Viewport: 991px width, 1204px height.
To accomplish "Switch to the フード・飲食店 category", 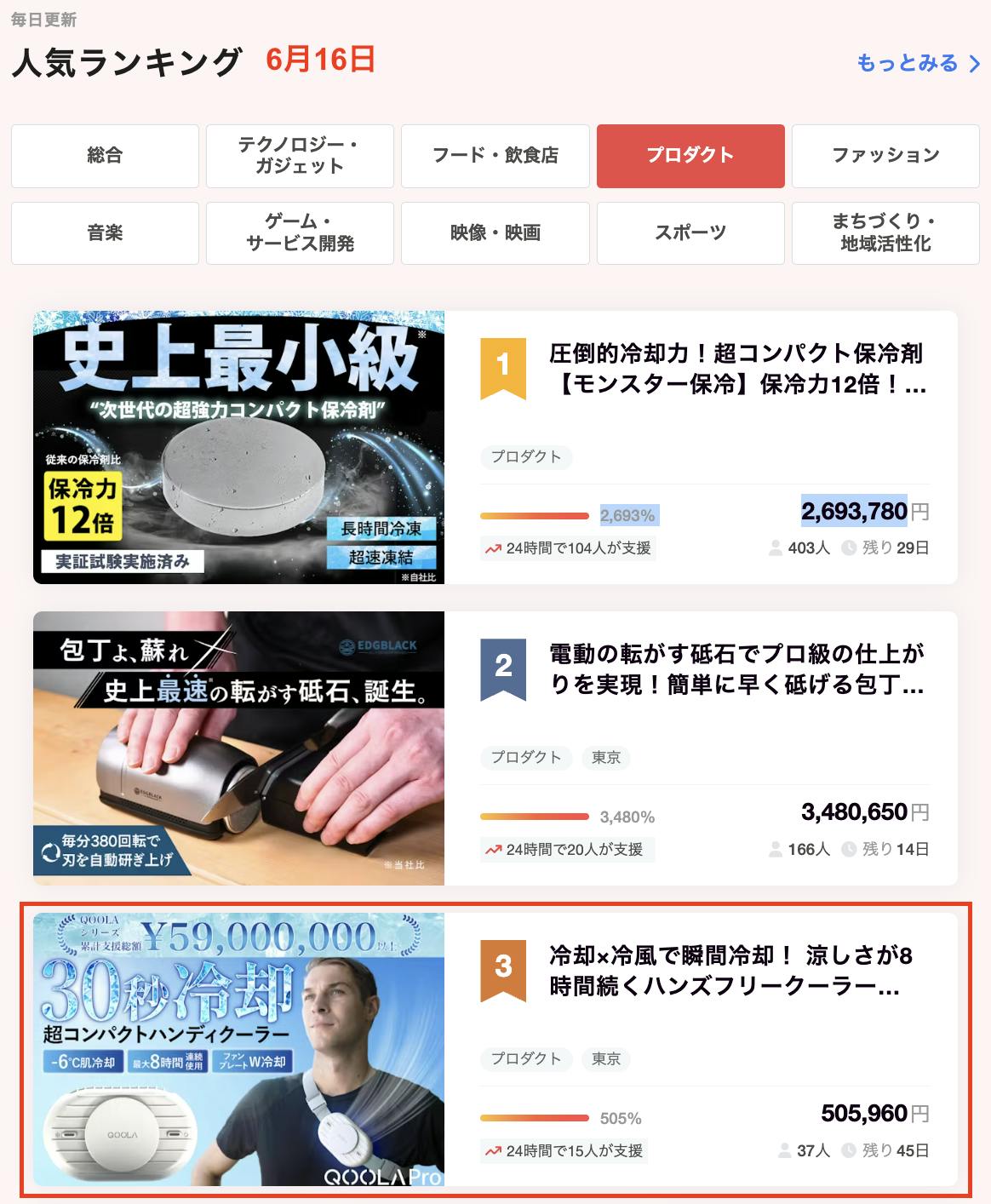I will coord(495,156).
